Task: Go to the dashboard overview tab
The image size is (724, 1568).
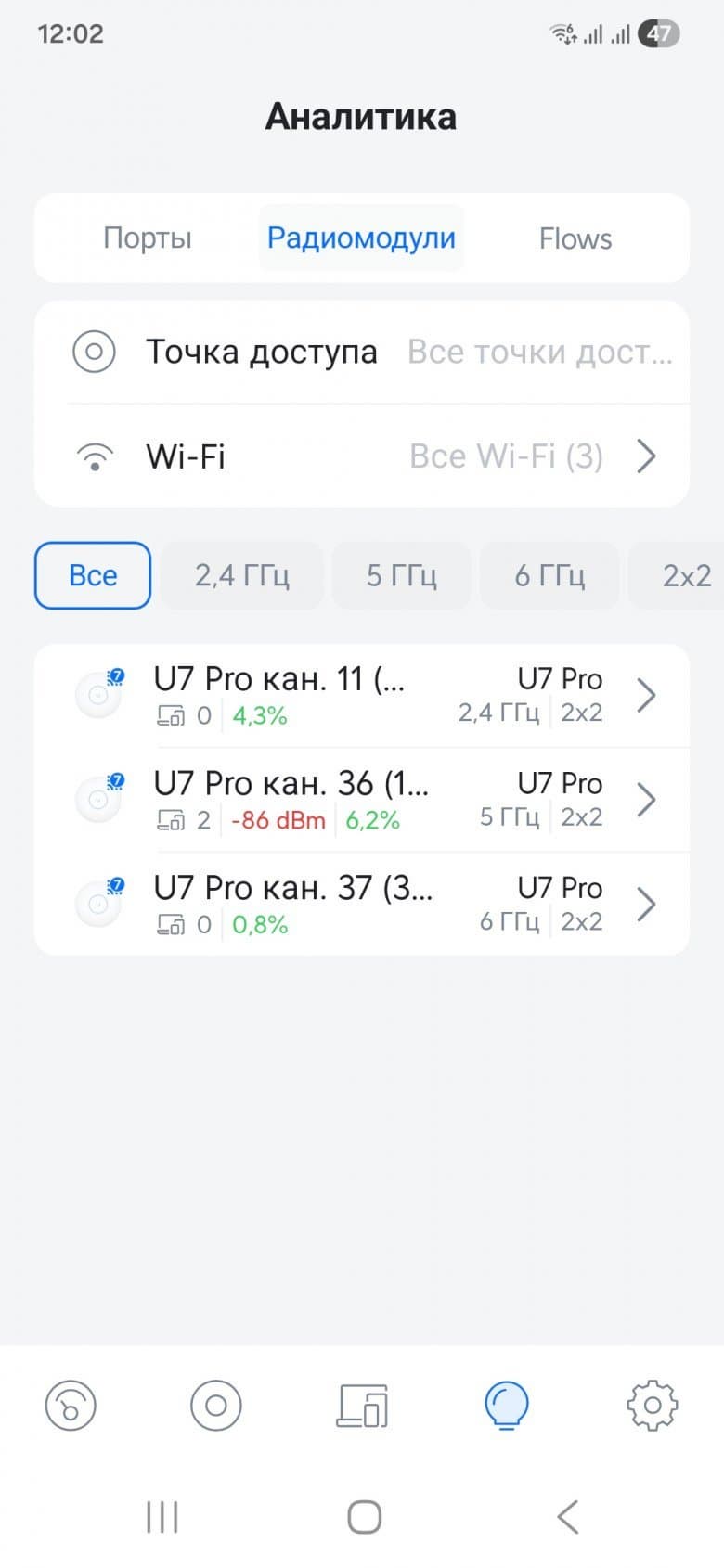Action: coord(71,1406)
